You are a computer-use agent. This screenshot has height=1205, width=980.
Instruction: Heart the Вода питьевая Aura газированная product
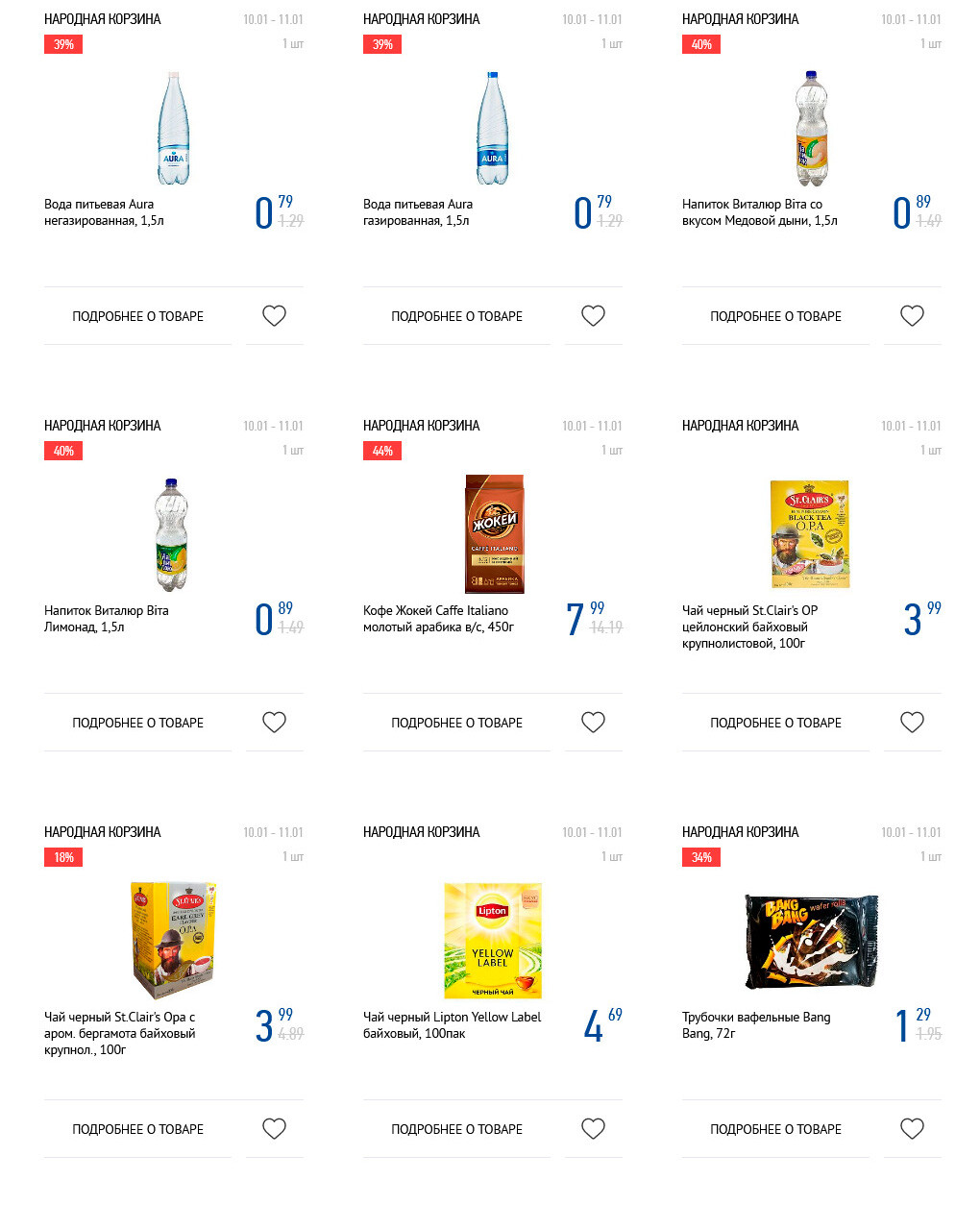pos(593,316)
